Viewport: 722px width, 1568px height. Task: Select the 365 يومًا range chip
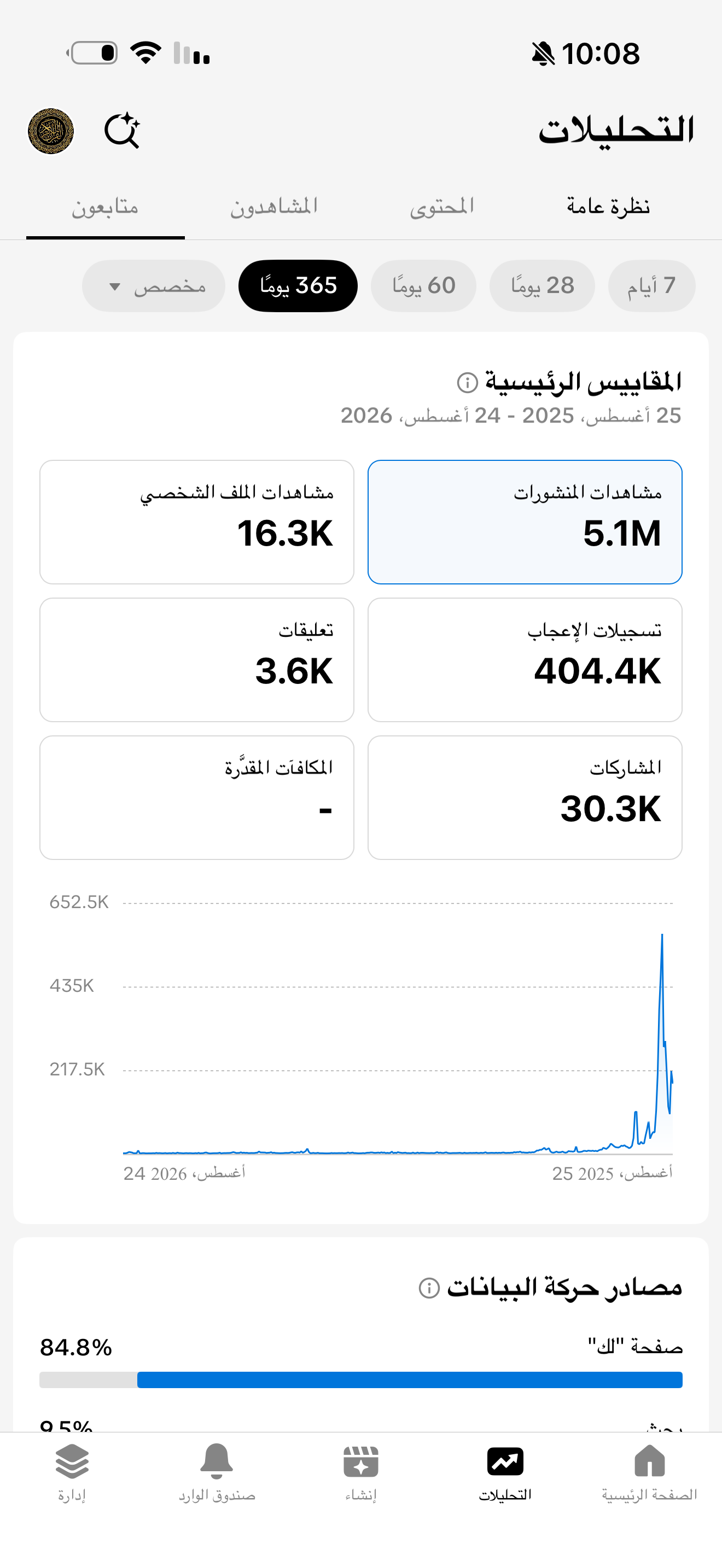[298, 285]
